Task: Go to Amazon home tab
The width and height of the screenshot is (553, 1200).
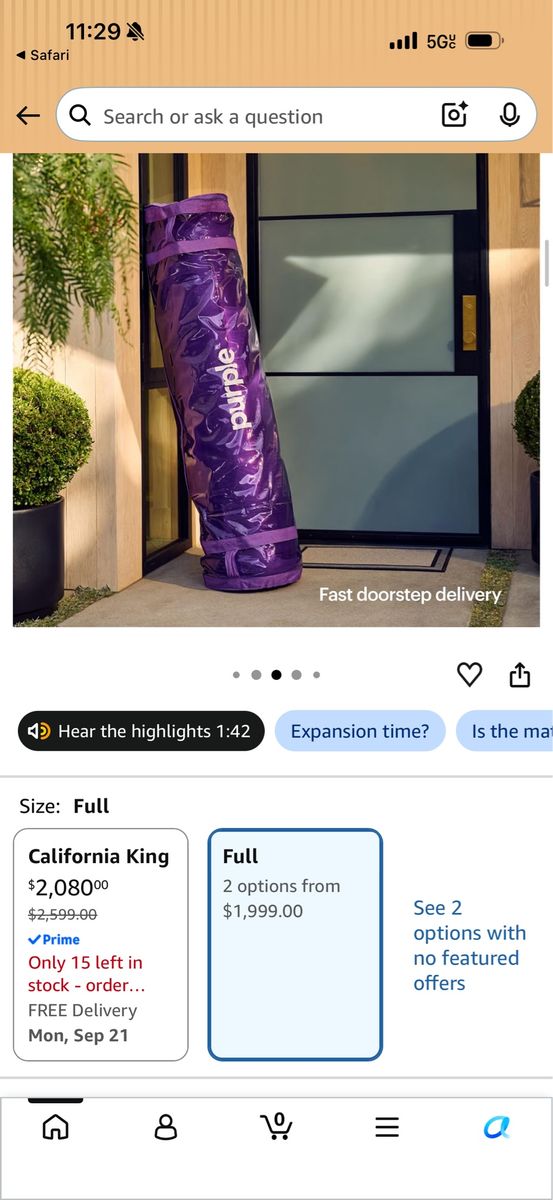Action: pyautogui.click(x=56, y=1127)
